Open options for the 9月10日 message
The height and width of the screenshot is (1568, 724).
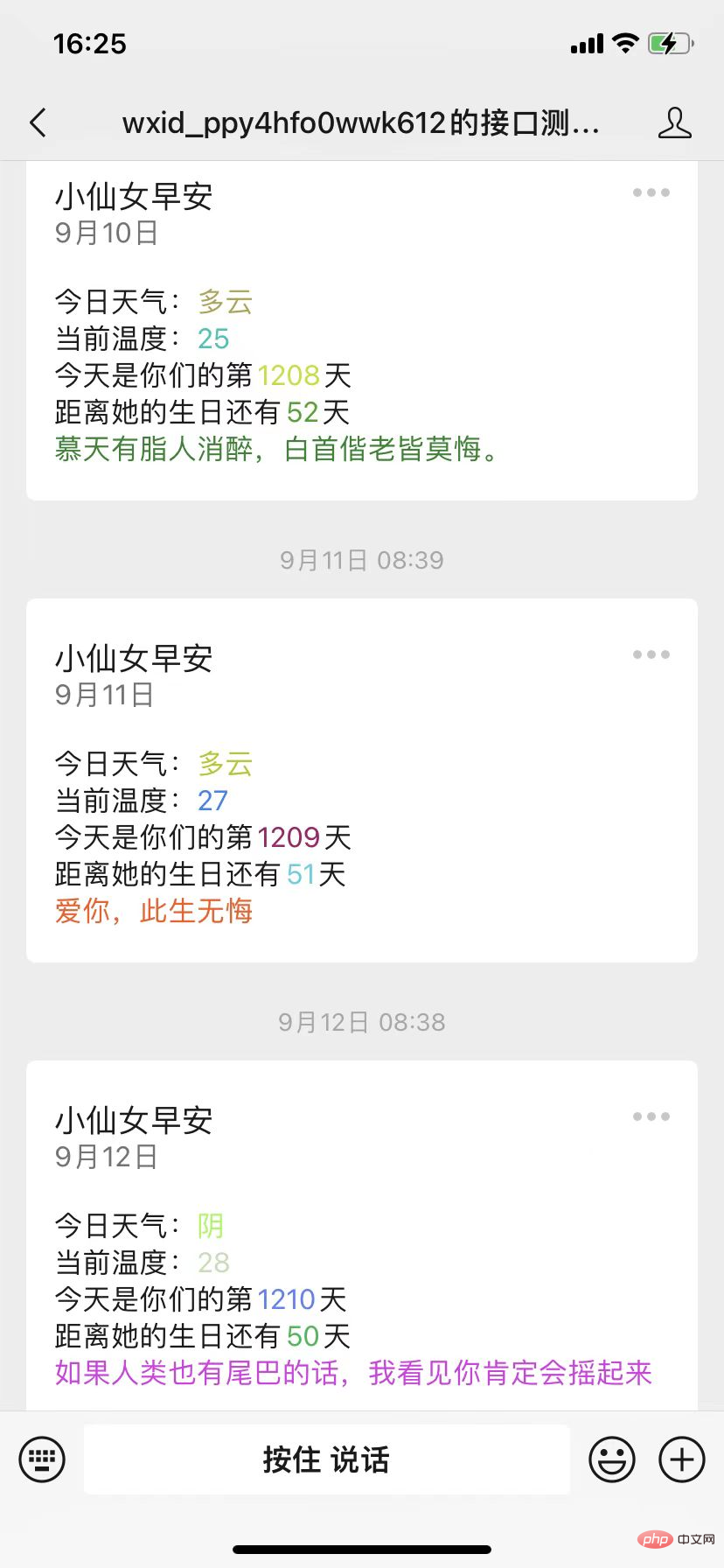pos(651,192)
